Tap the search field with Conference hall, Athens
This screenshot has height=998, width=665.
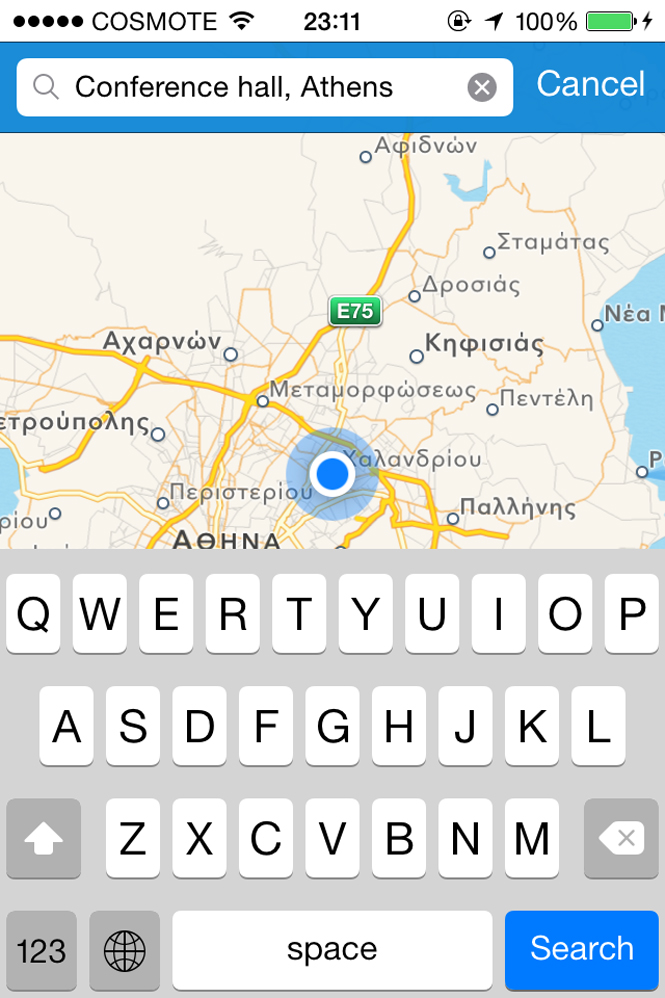(250, 88)
